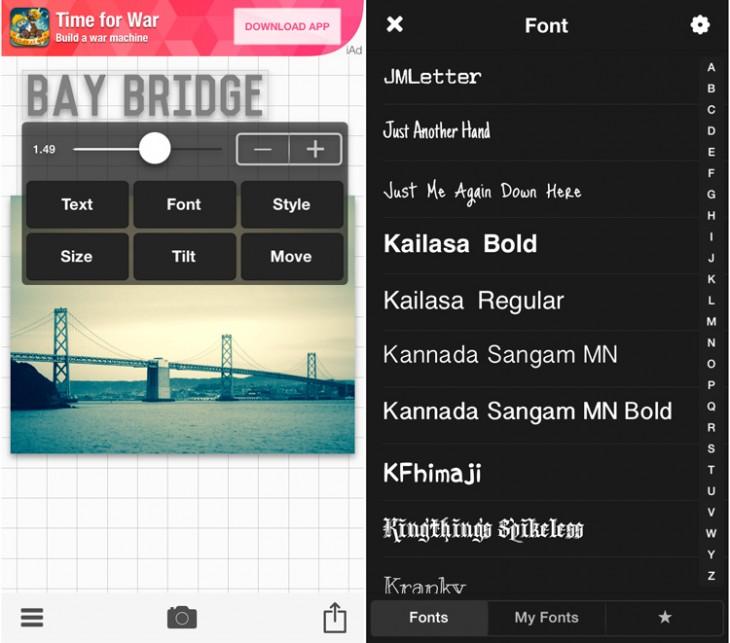Tap the Tilt button
This screenshot has width=730, height=643.
tap(184, 256)
